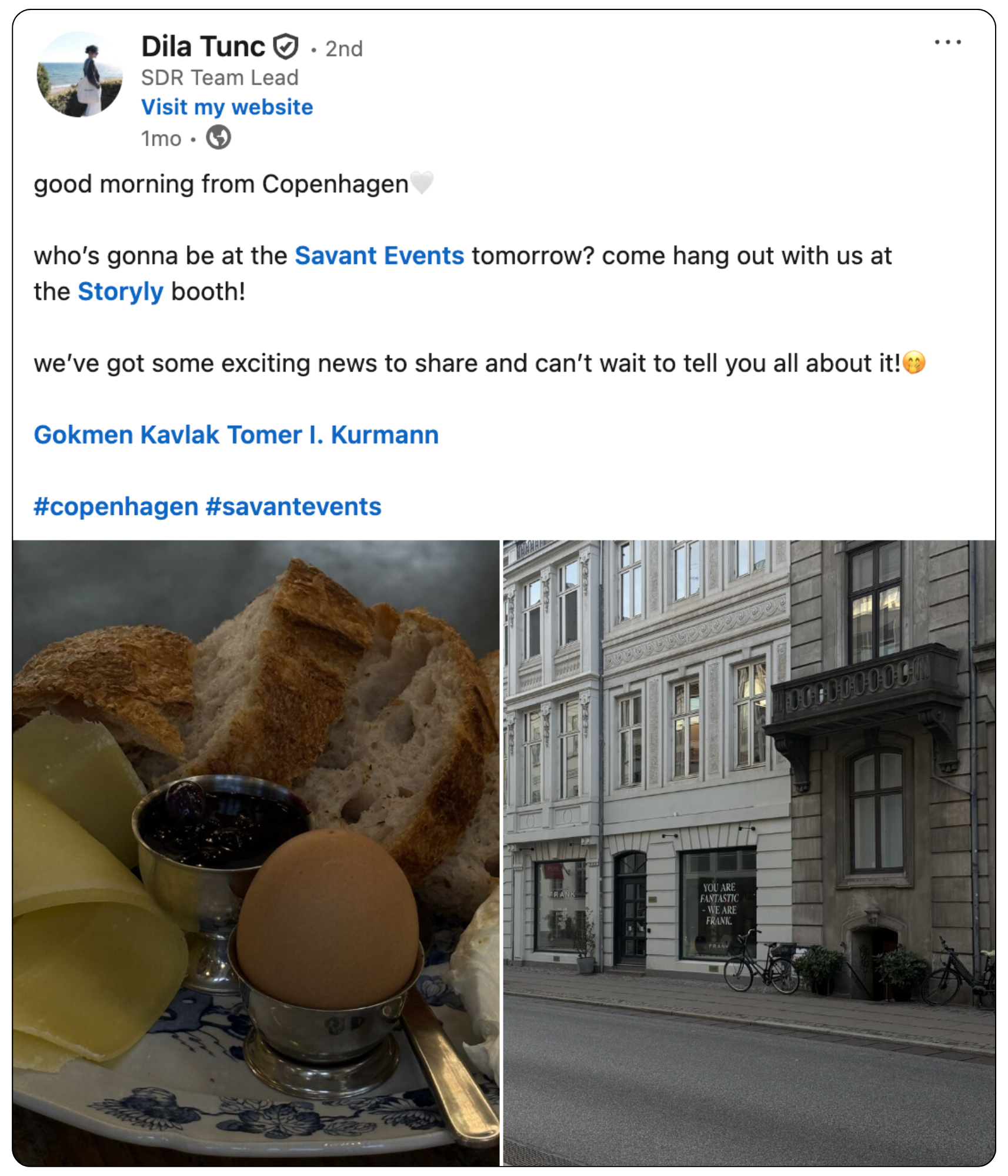Tap the Visit my website link
The image size is (1008, 1176).
(227, 107)
